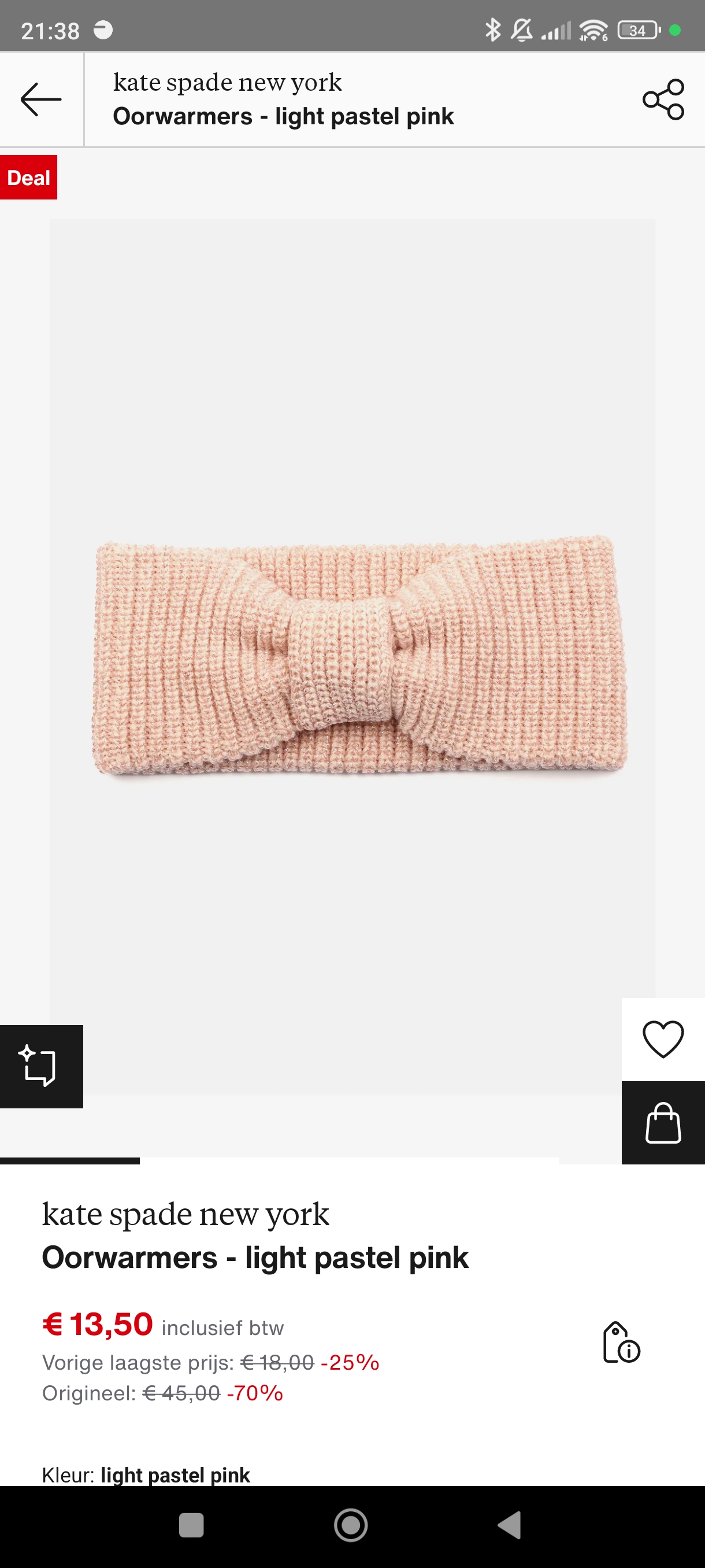
Task: Tap Kleur: light pastel pink selector
Action: point(146,1475)
